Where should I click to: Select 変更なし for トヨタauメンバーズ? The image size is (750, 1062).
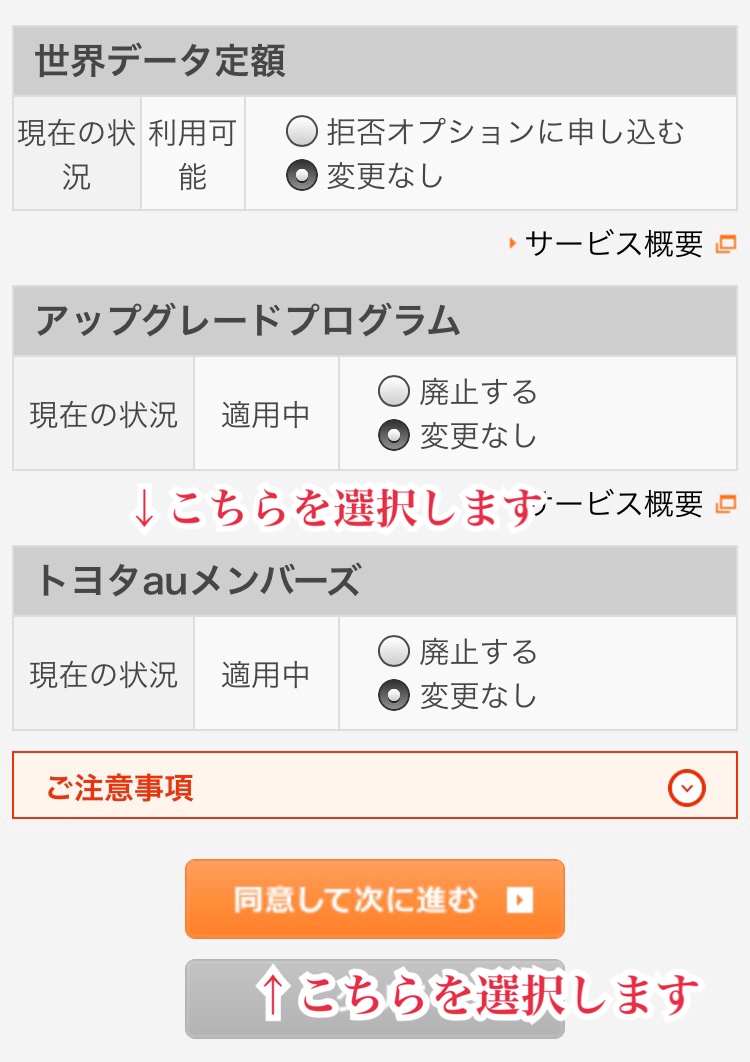point(394,696)
